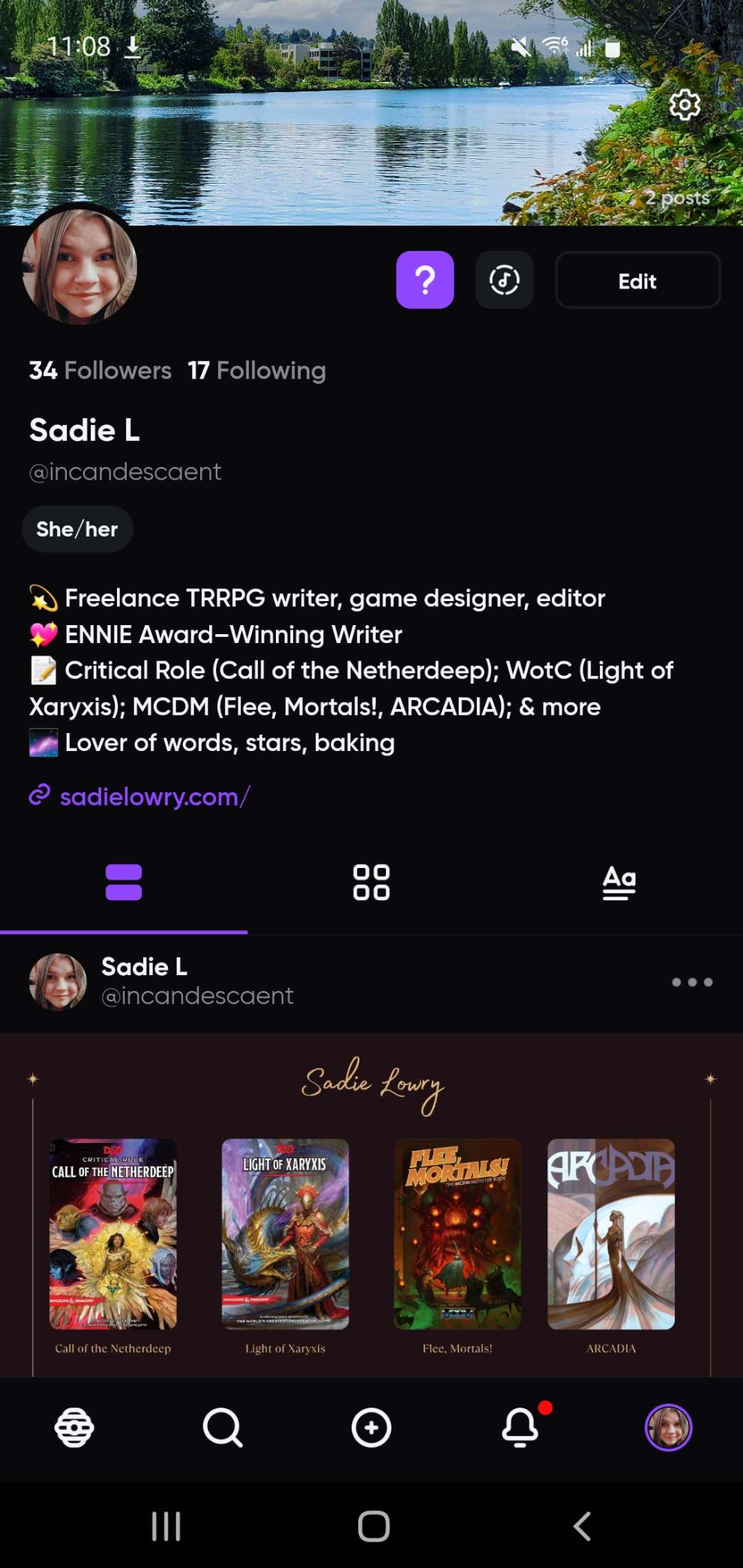
Task: Open your profile avatar in bottom navigation
Action: pyautogui.click(x=667, y=1427)
